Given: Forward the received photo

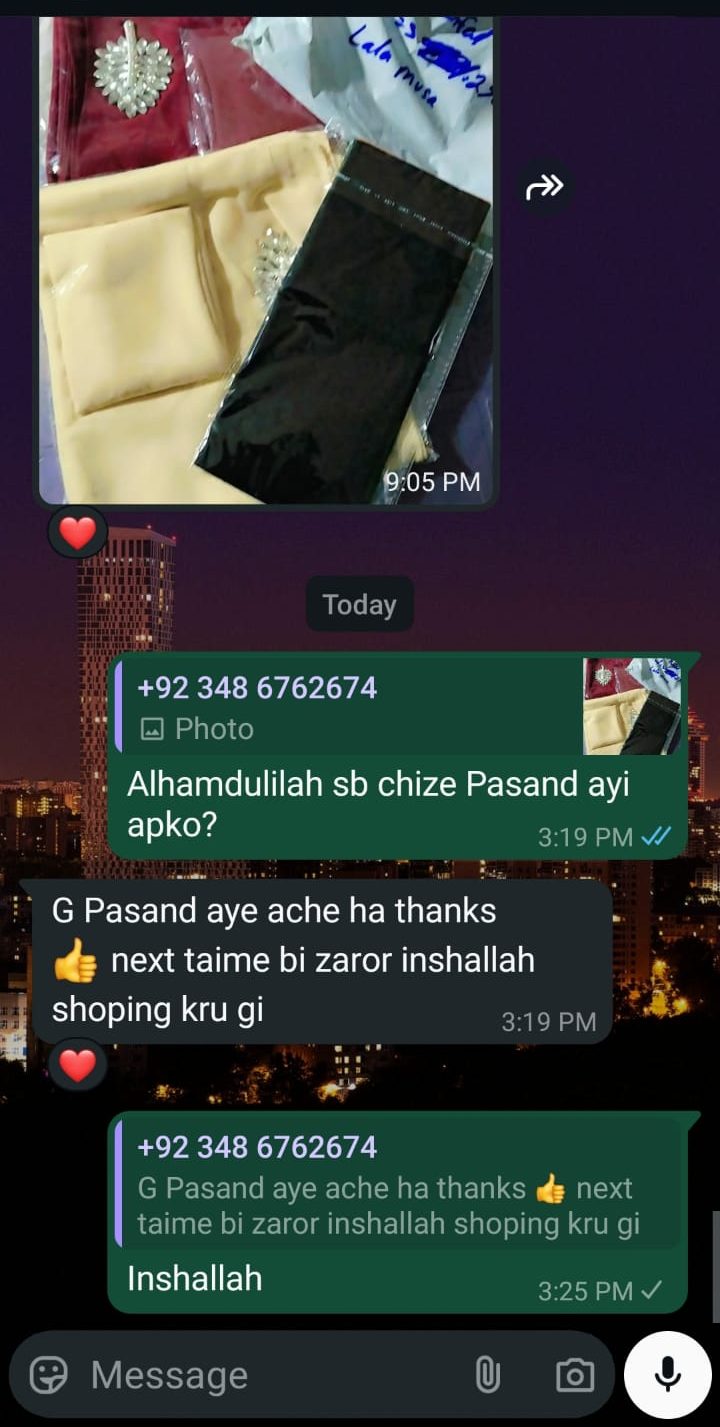Looking at the screenshot, I should (x=545, y=187).
